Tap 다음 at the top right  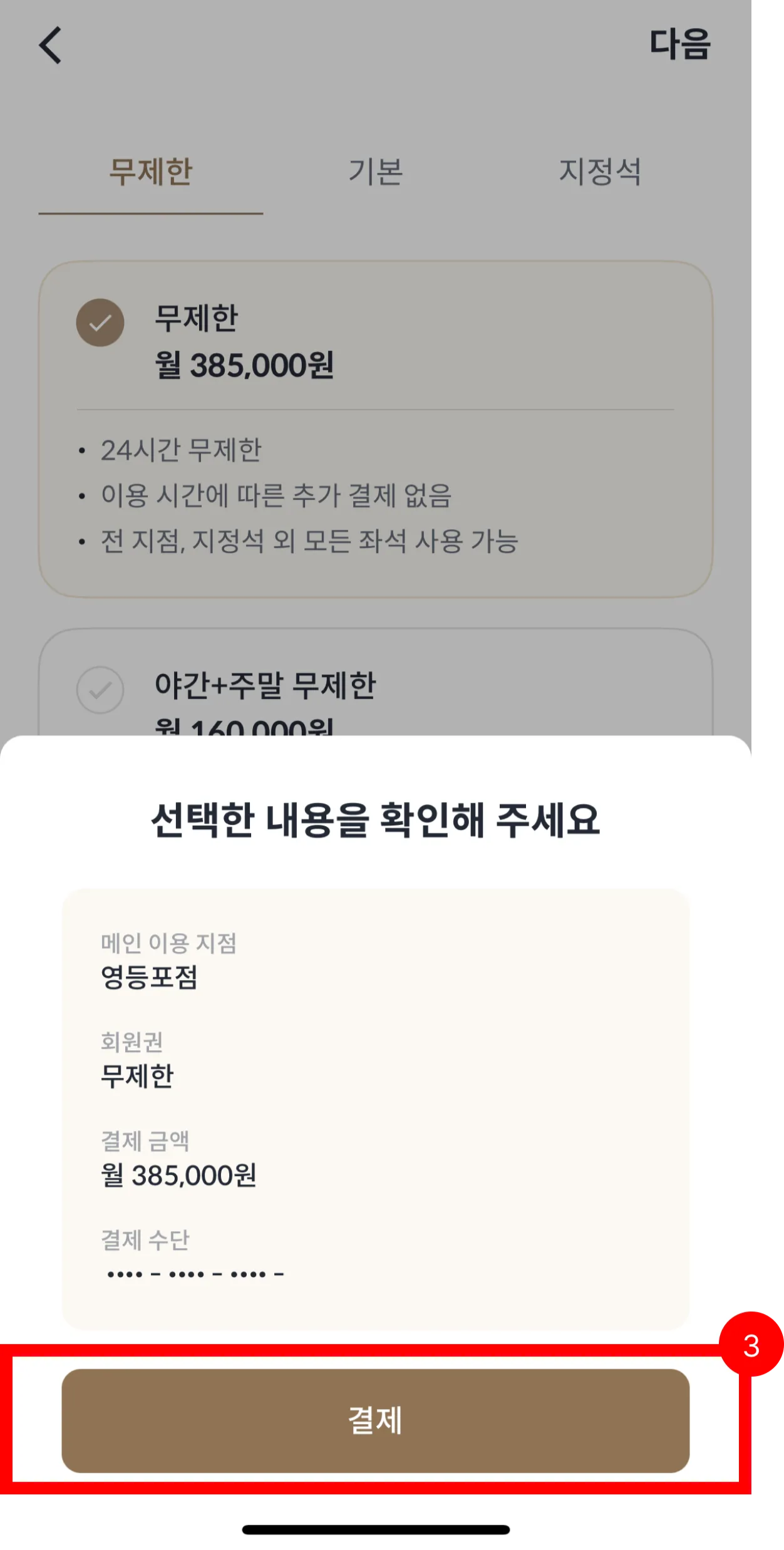[x=679, y=44]
